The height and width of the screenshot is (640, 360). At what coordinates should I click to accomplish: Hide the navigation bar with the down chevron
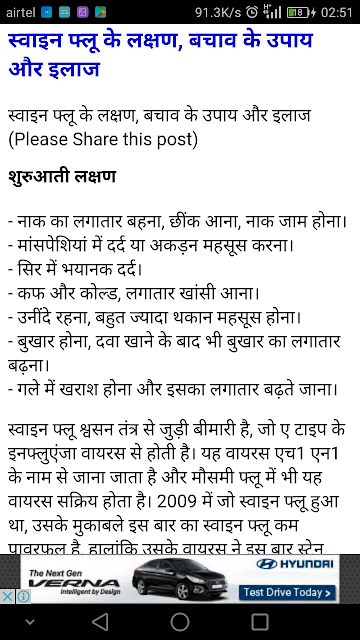coord(30,622)
